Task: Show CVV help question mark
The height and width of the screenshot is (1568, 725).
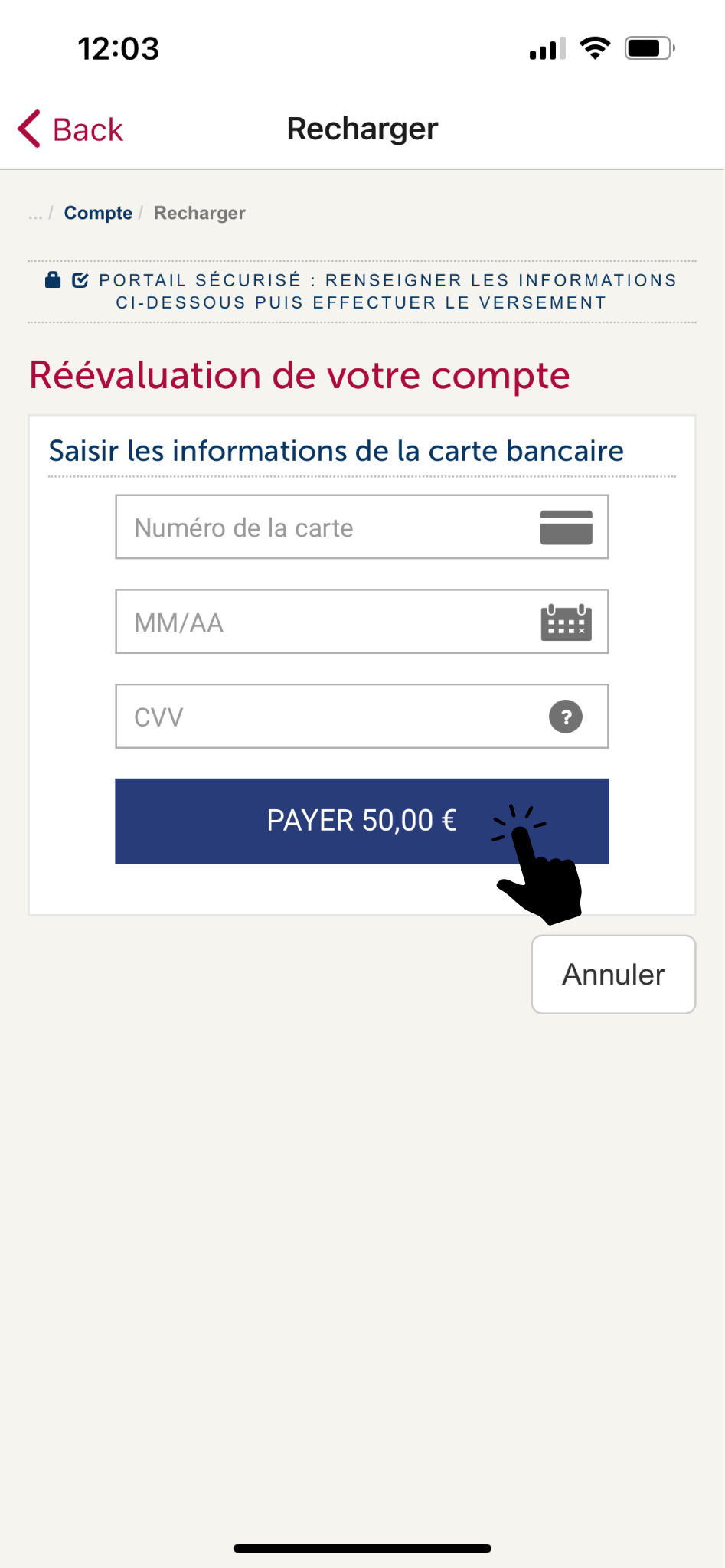Action: pyautogui.click(x=566, y=717)
